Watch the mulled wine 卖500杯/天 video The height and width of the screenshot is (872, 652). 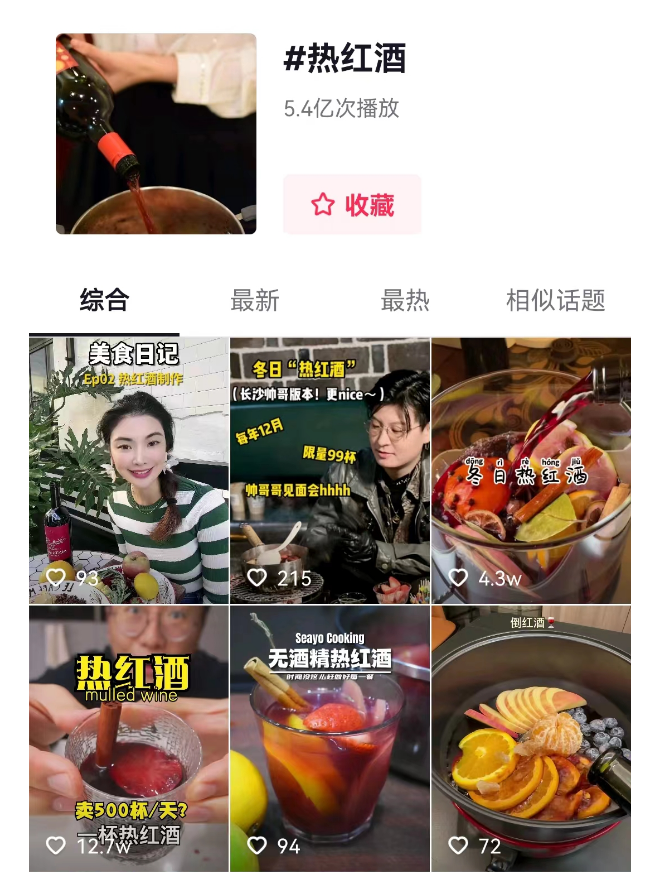(x=129, y=738)
